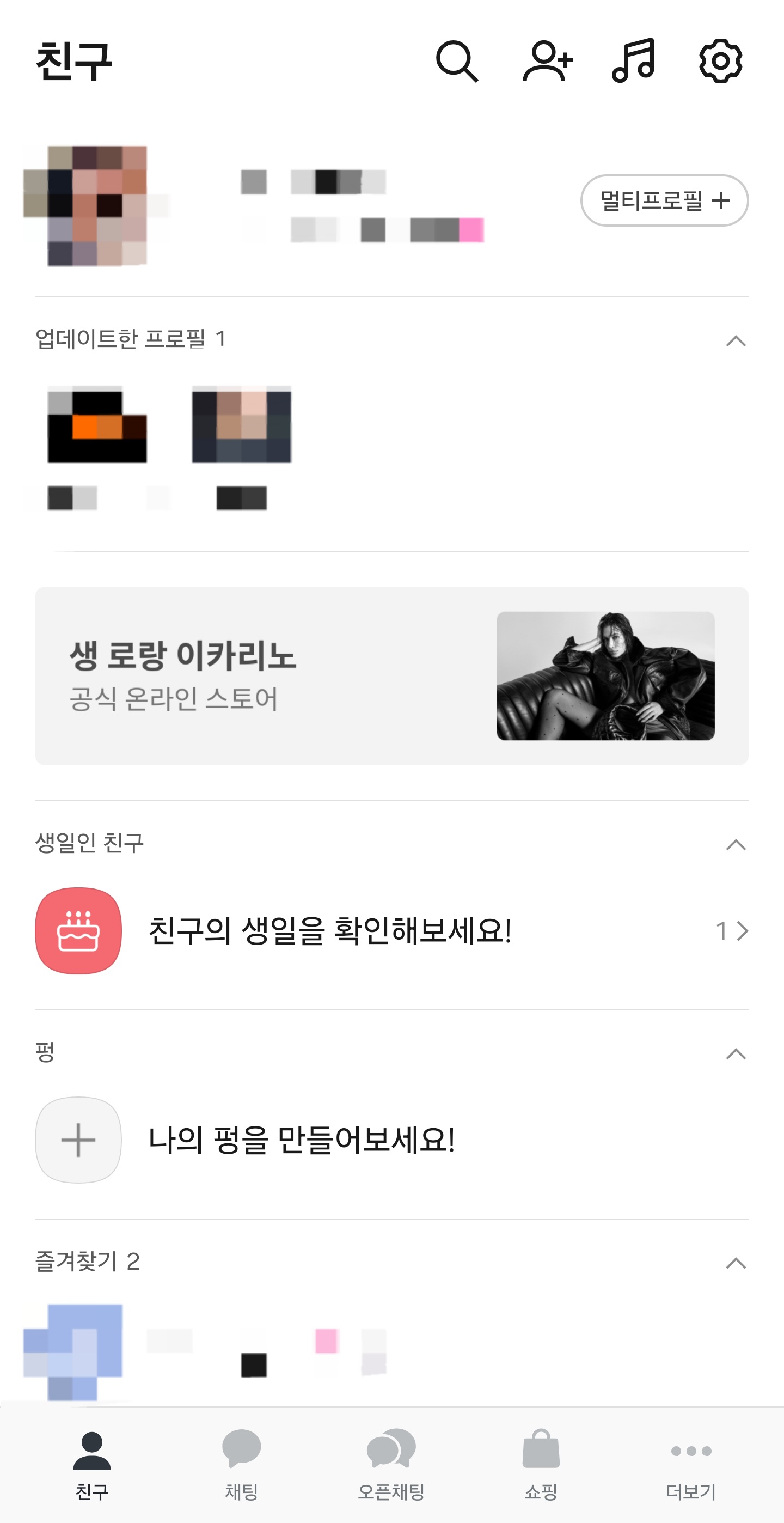
Task: Tap 나의 펑을 만들어보세요! row
Action: pyautogui.click(x=301, y=1140)
